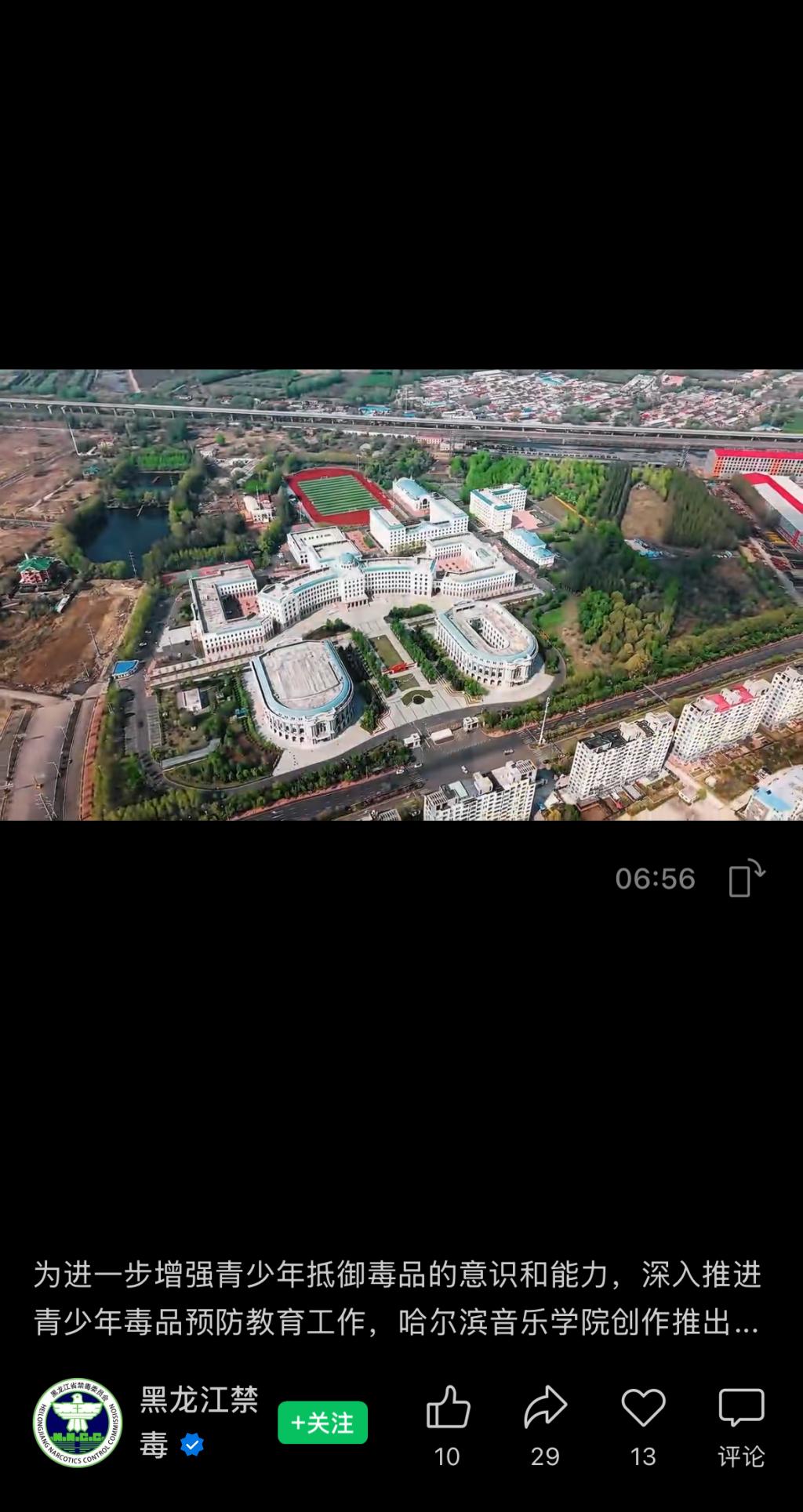Give the video a thumbs up

448,1408
